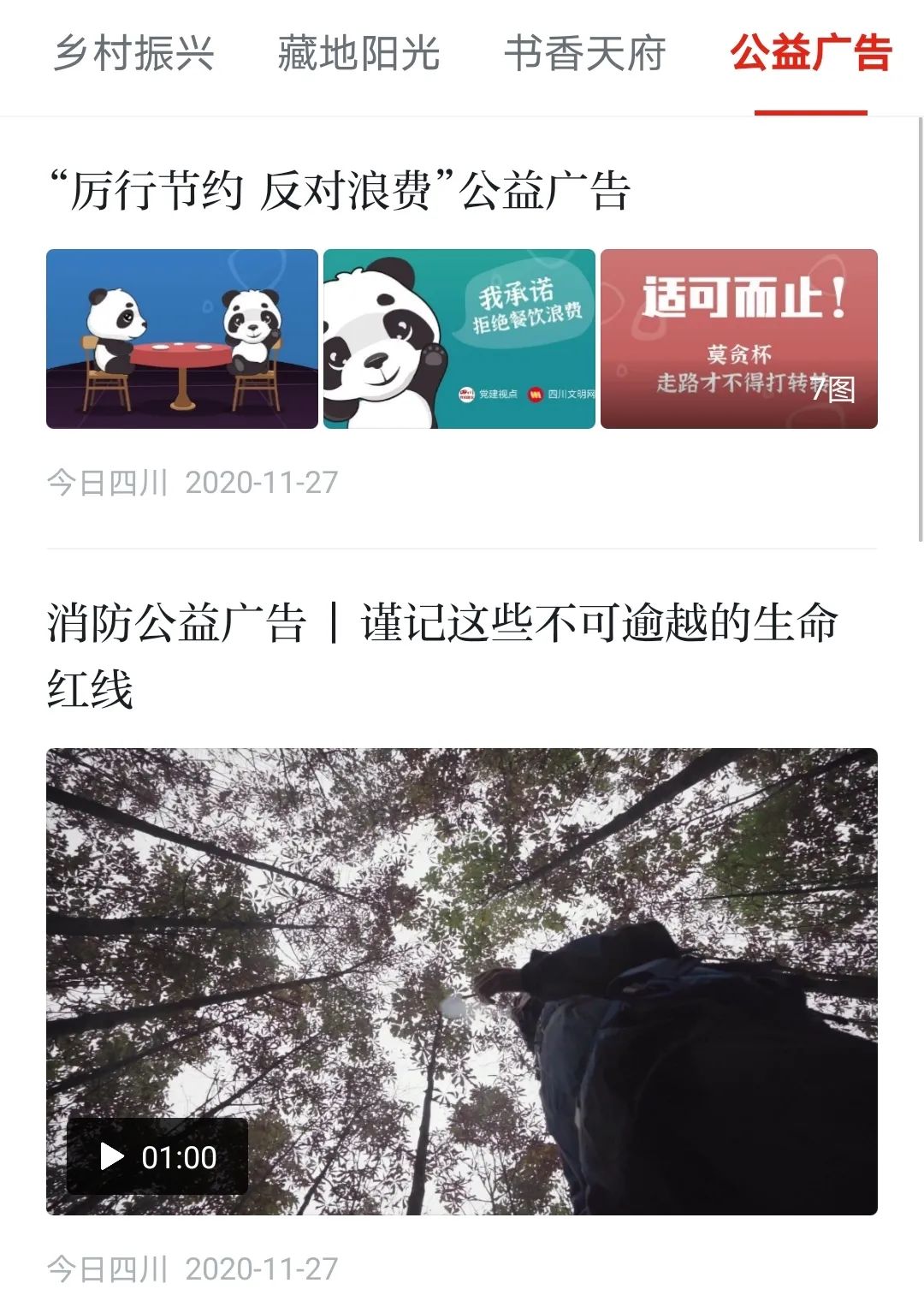Click the 莫贪杯 text on red poster
924x1295 pixels.
(740, 355)
